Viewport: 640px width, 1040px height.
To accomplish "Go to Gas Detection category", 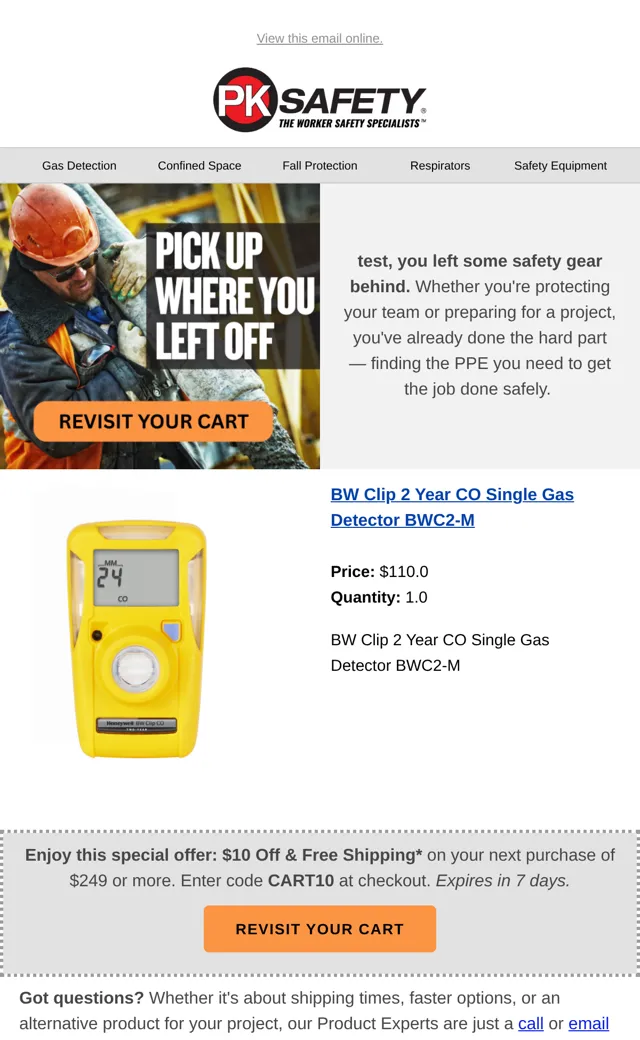I will 79,166.
